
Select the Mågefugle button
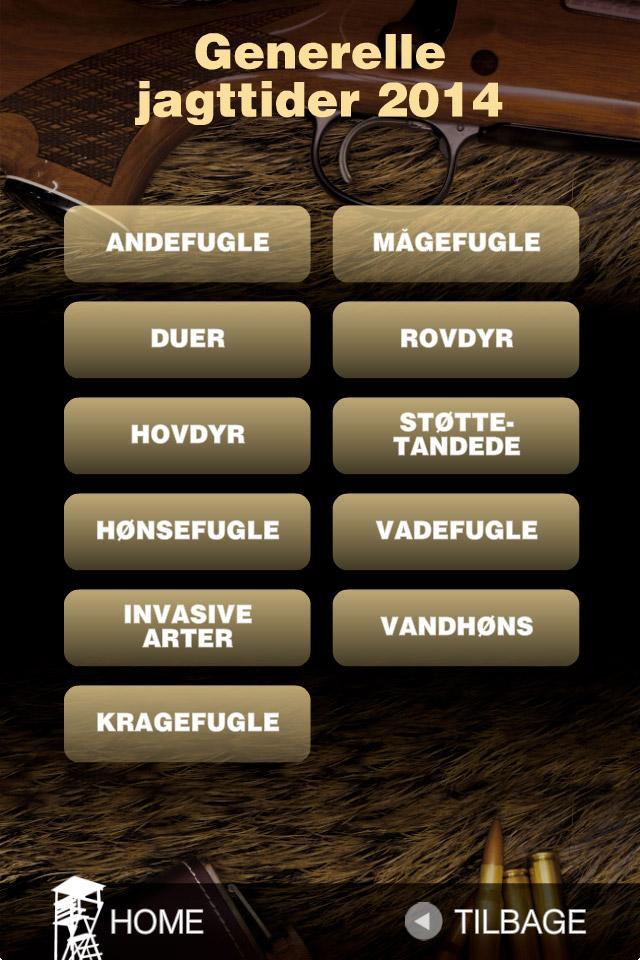point(455,243)
